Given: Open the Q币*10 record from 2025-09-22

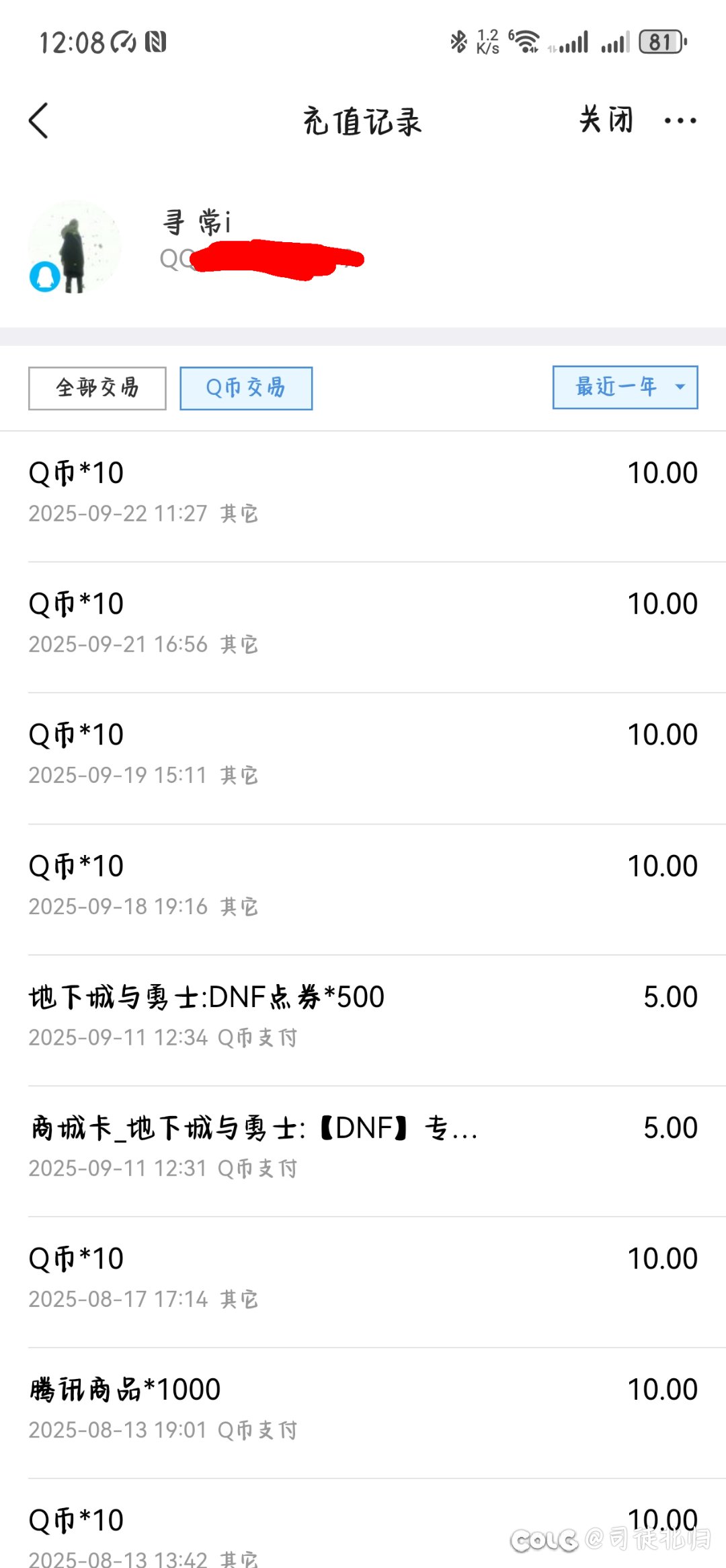Looking at the screenshot, I should [x=363, y=492].
